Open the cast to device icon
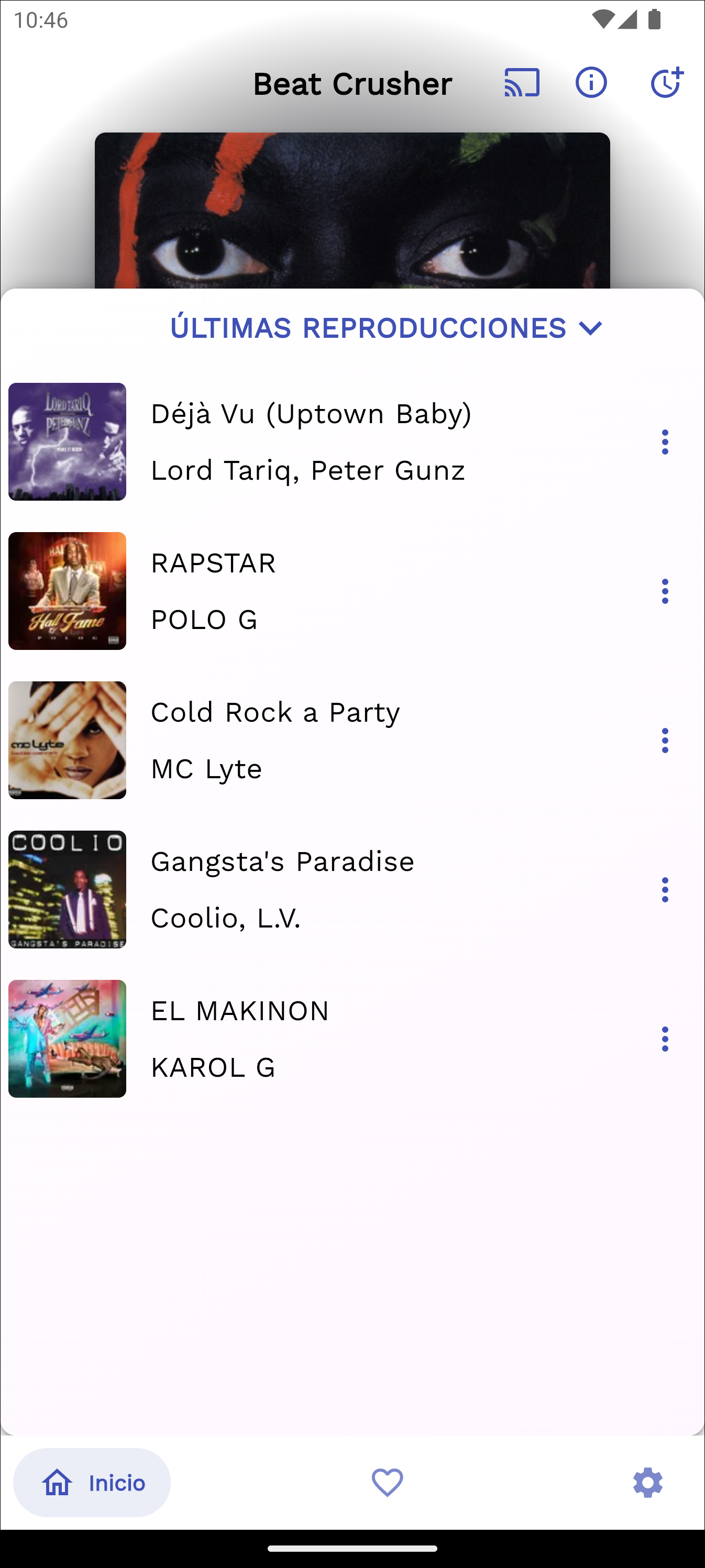 [x=521, y=83]
